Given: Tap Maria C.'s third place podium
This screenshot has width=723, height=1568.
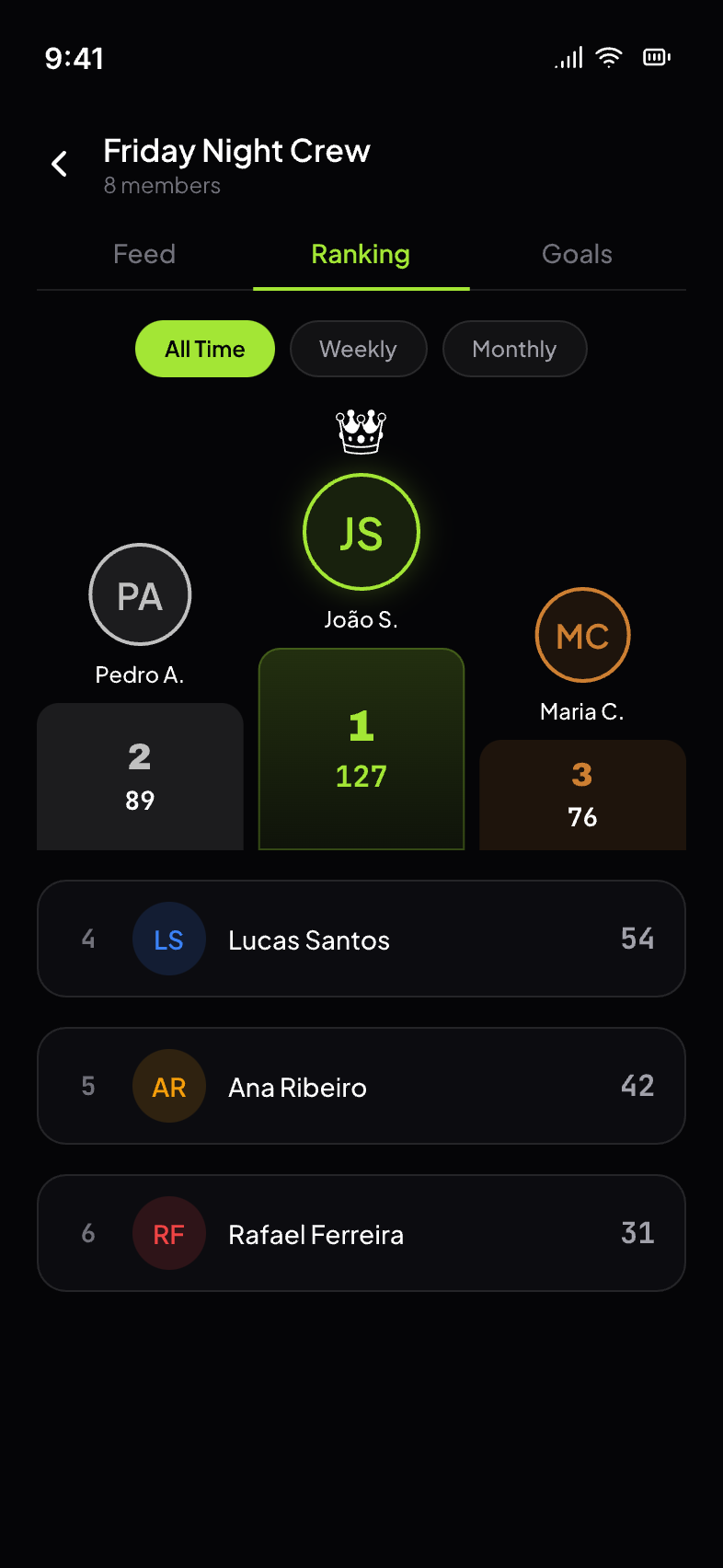Looking at the screenshot, I should 582,794.
